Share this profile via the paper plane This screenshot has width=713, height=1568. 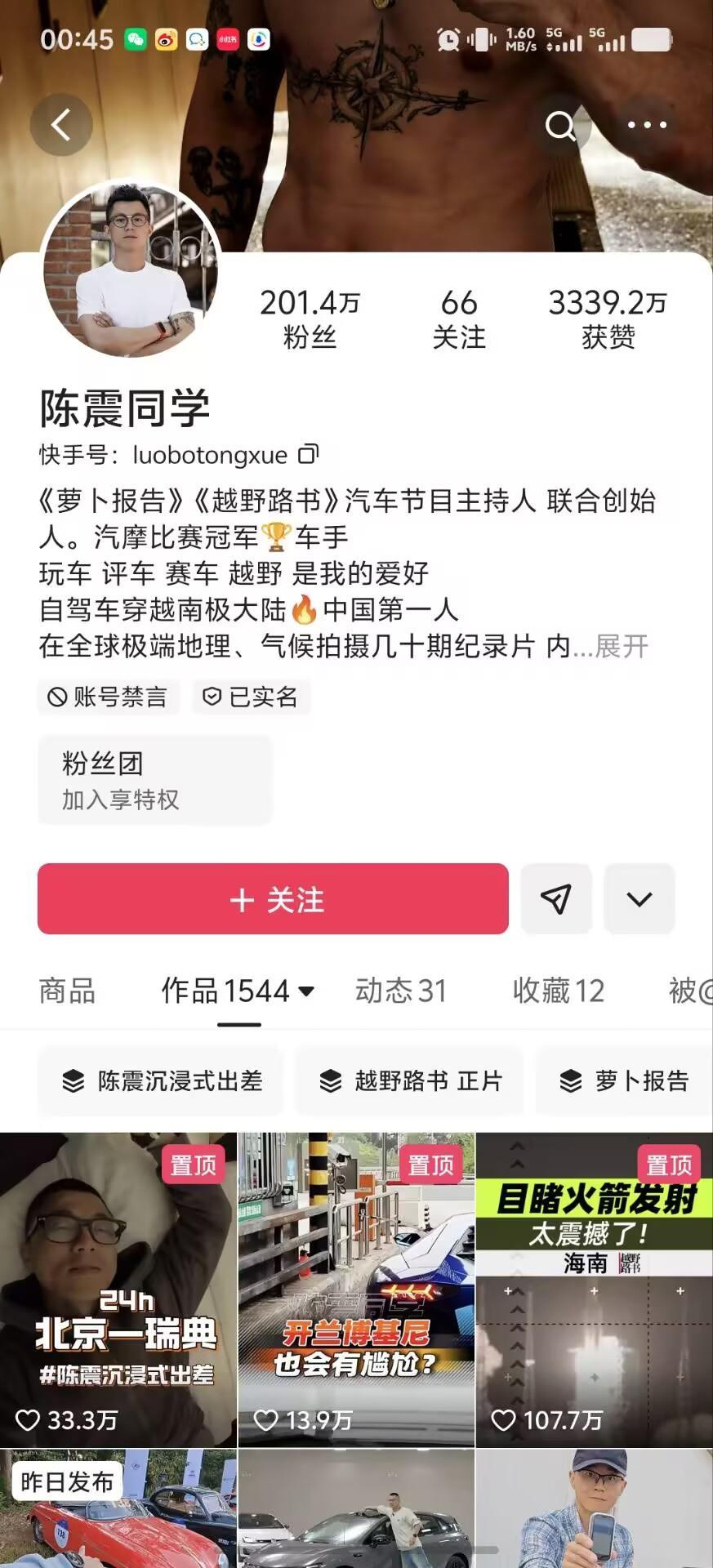[x=555, y=899]
